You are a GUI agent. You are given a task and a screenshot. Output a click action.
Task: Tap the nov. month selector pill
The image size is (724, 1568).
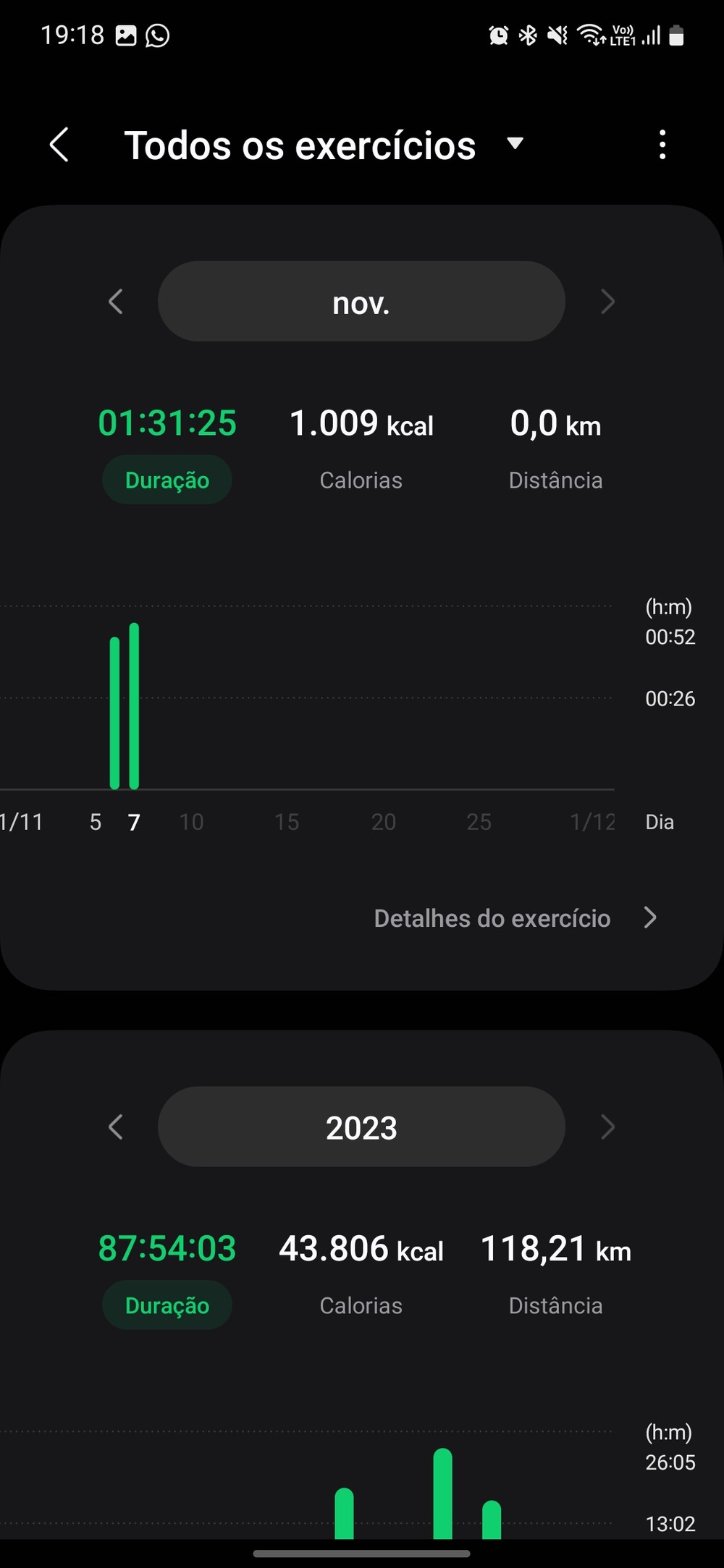click(361, 301)
